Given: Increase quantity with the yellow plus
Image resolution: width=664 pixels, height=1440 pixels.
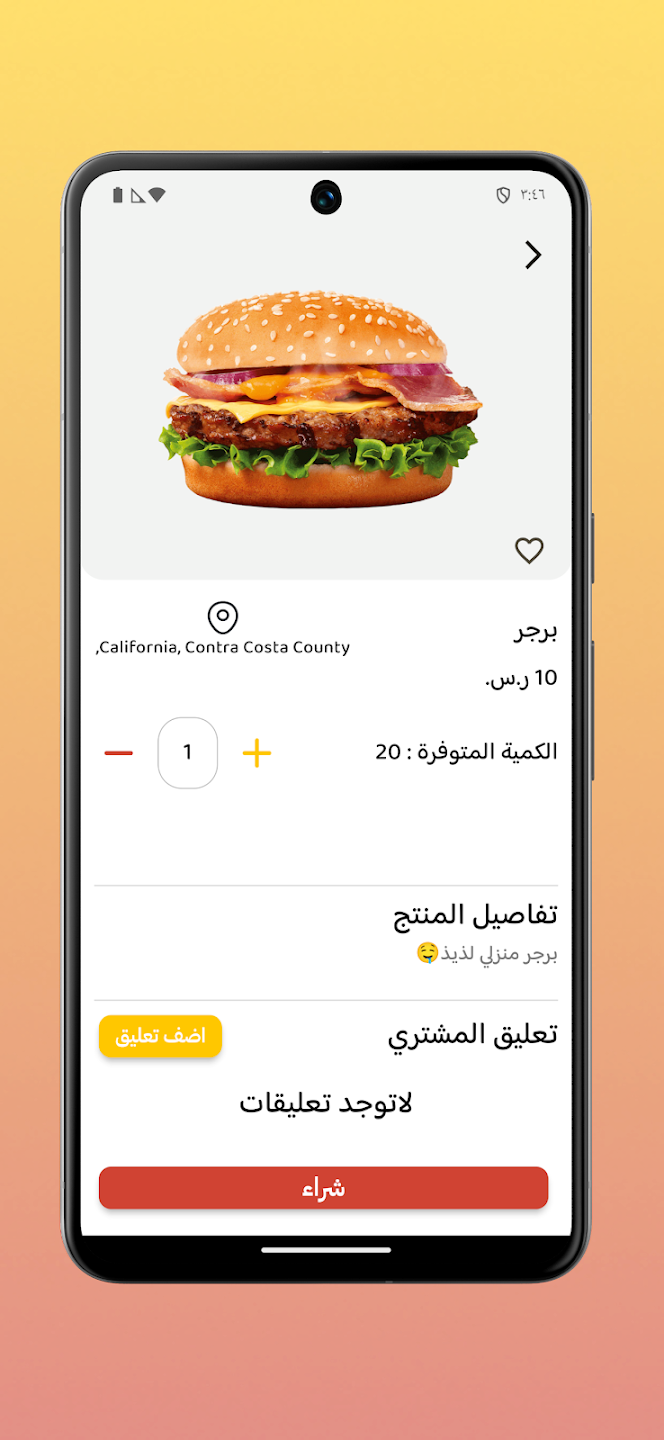Looking at the screenshot, I should (x=257, y=753).
